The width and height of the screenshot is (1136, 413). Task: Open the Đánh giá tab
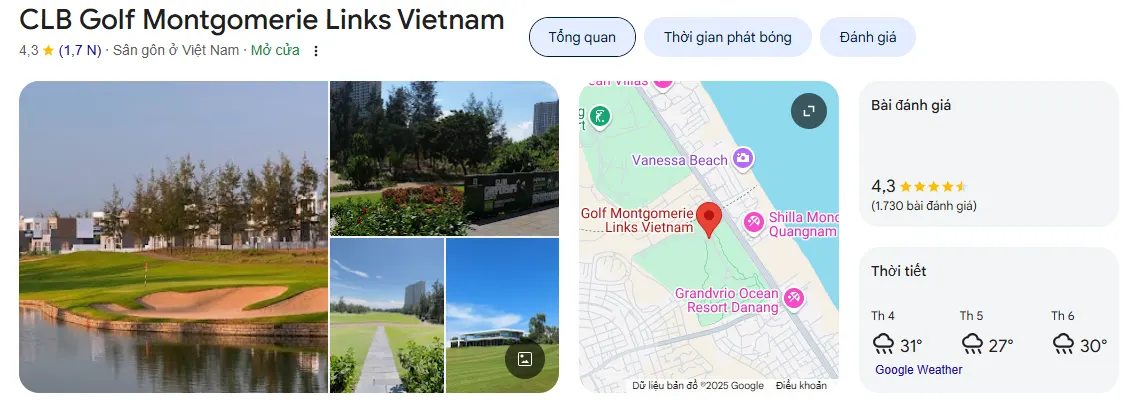[x=867, y=38]
